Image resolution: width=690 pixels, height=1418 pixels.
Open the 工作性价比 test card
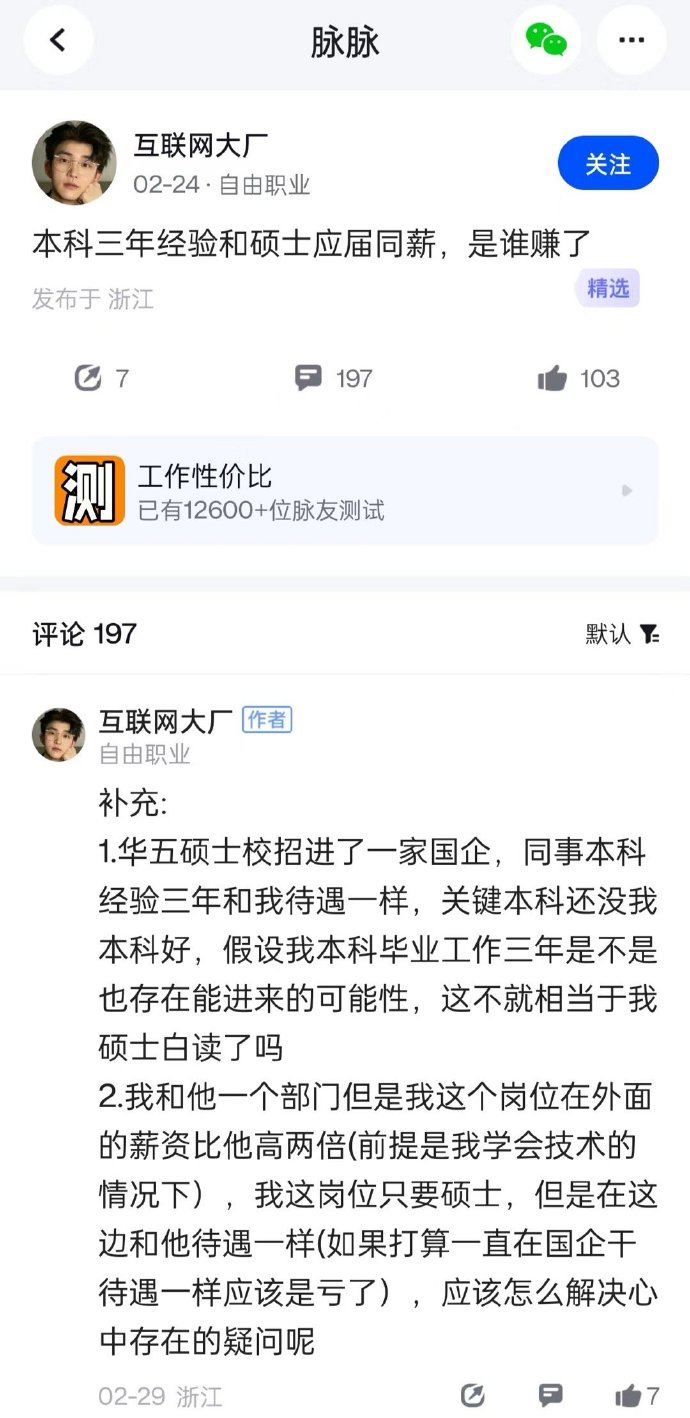[345, 491]
